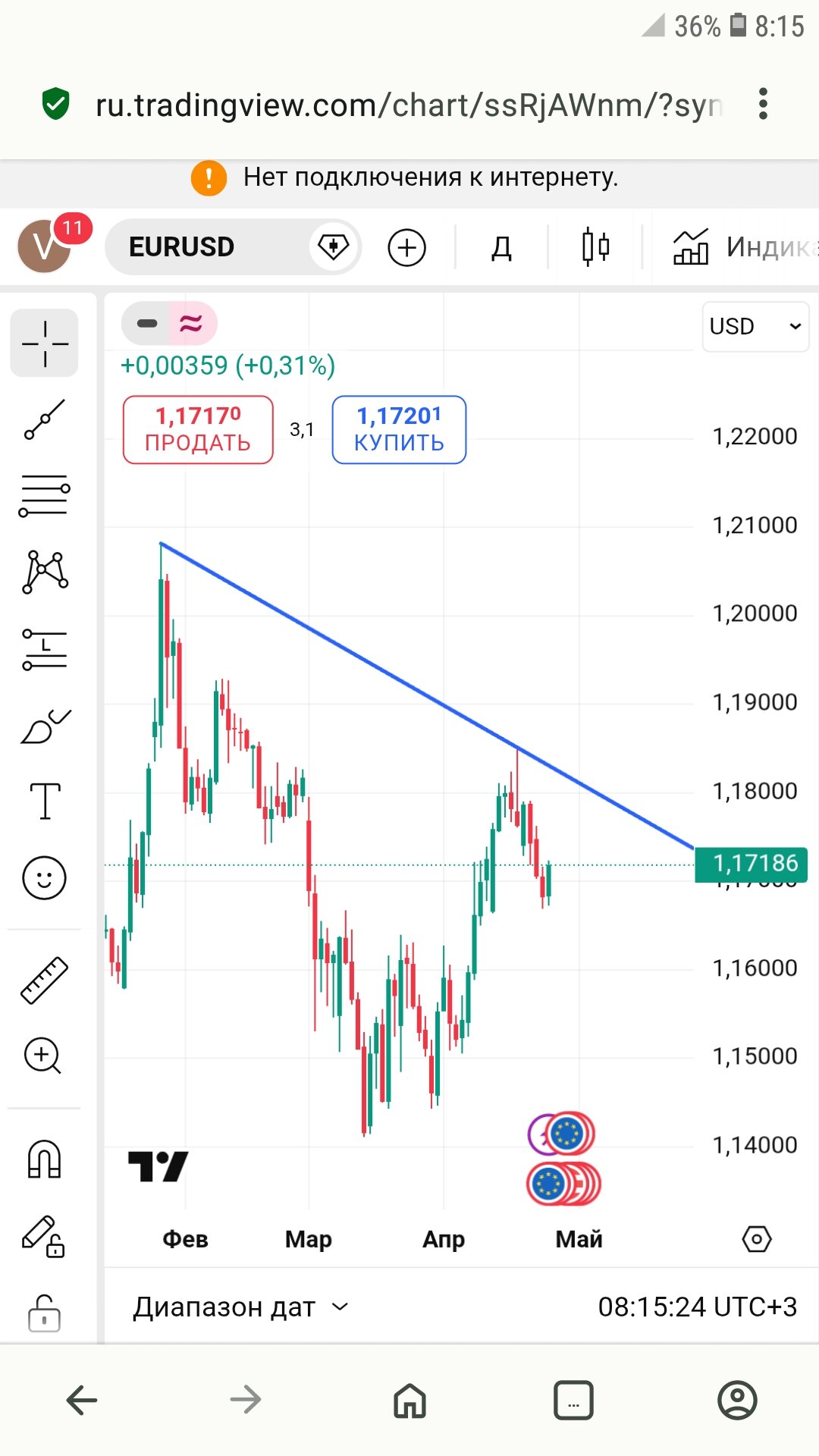Image resolution: width=819 pixels, height=1456 pixels.
Task: Add a symbol to compare with plus icon
Action: pos(407,247)
